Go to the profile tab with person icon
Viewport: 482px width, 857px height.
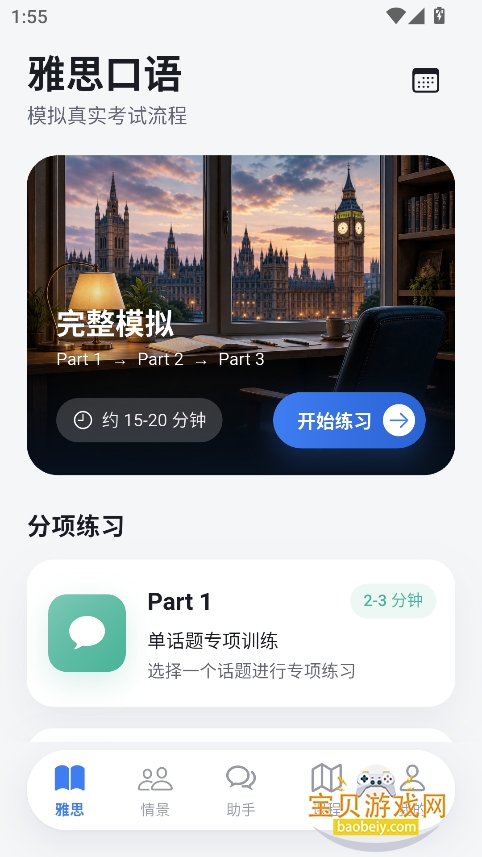pos(412,790)
